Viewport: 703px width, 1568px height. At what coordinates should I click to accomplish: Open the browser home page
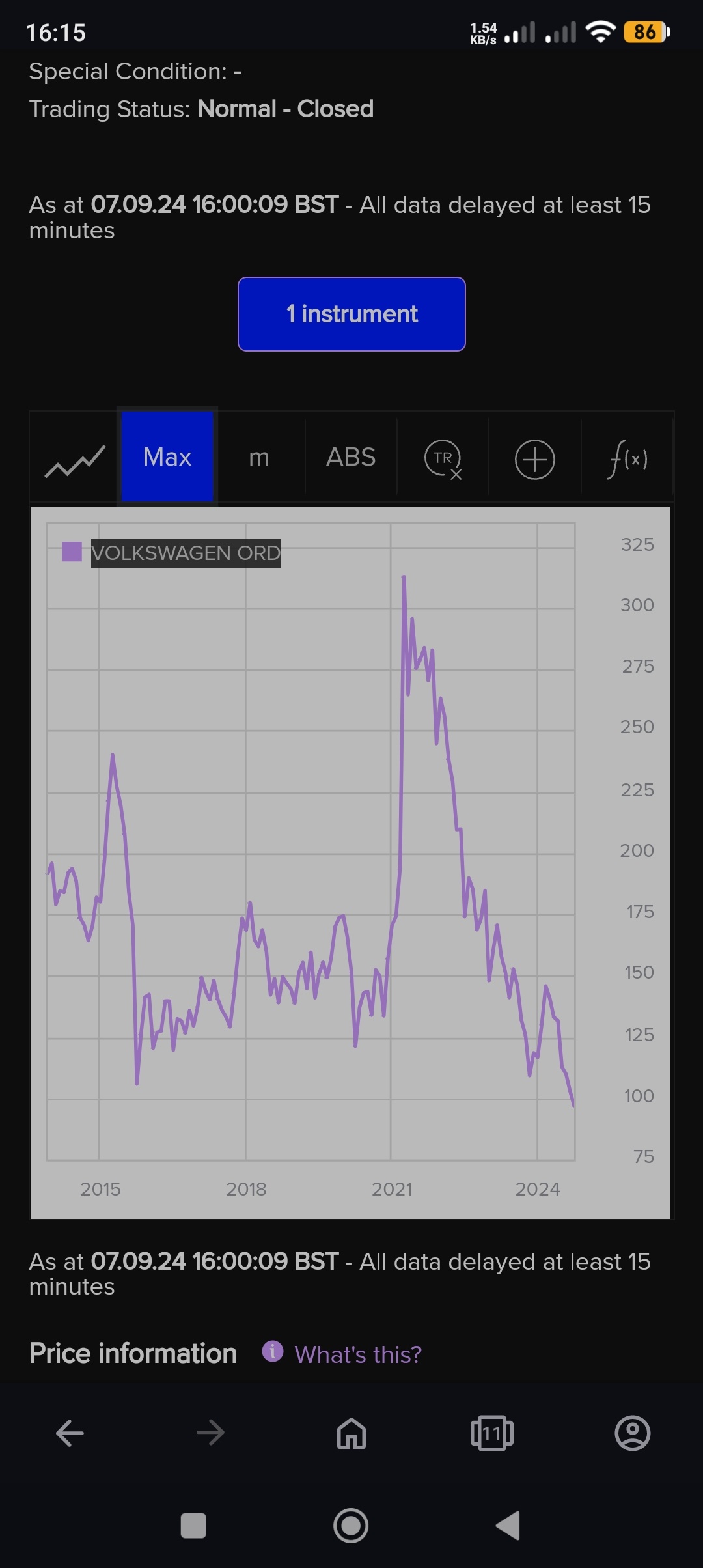(351, 1433)
